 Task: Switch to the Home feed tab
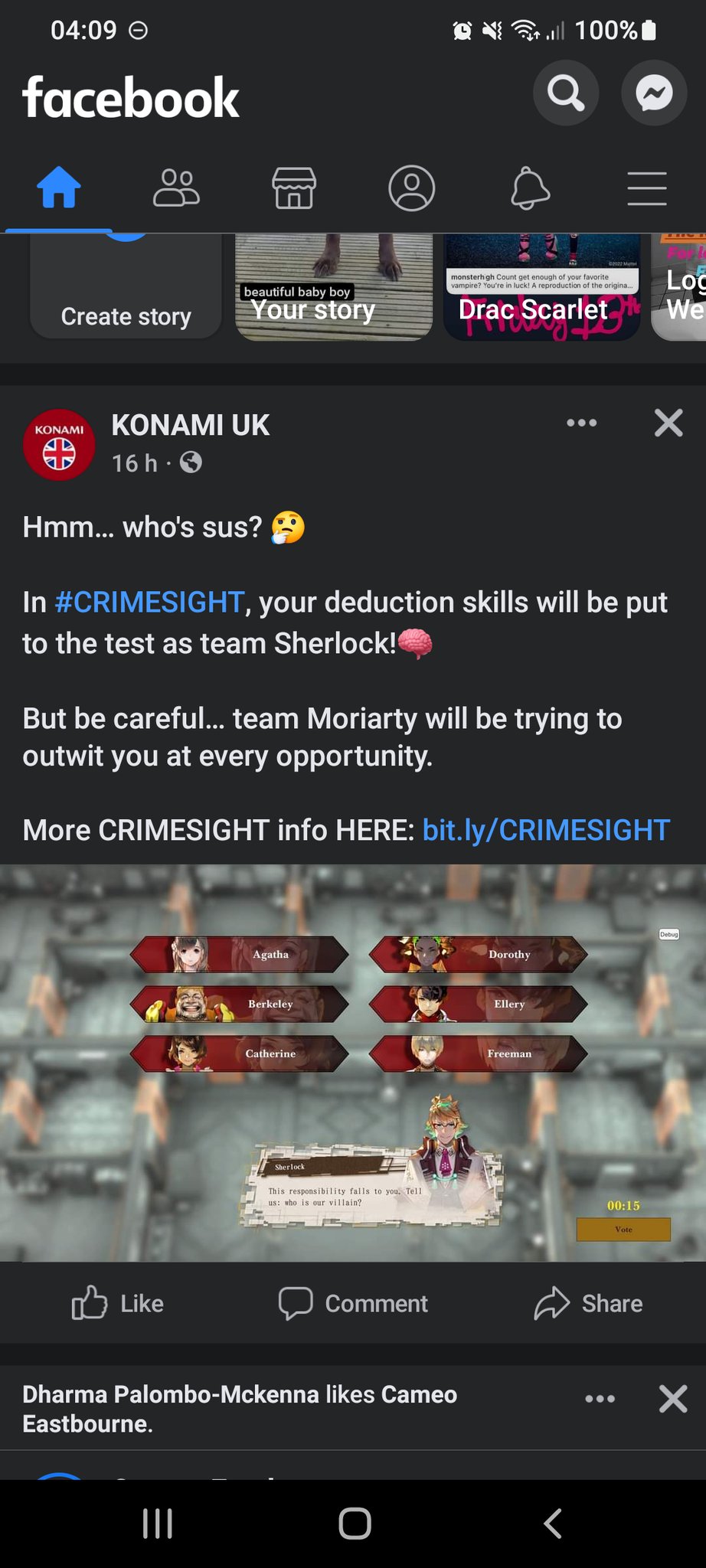[59, 188]
